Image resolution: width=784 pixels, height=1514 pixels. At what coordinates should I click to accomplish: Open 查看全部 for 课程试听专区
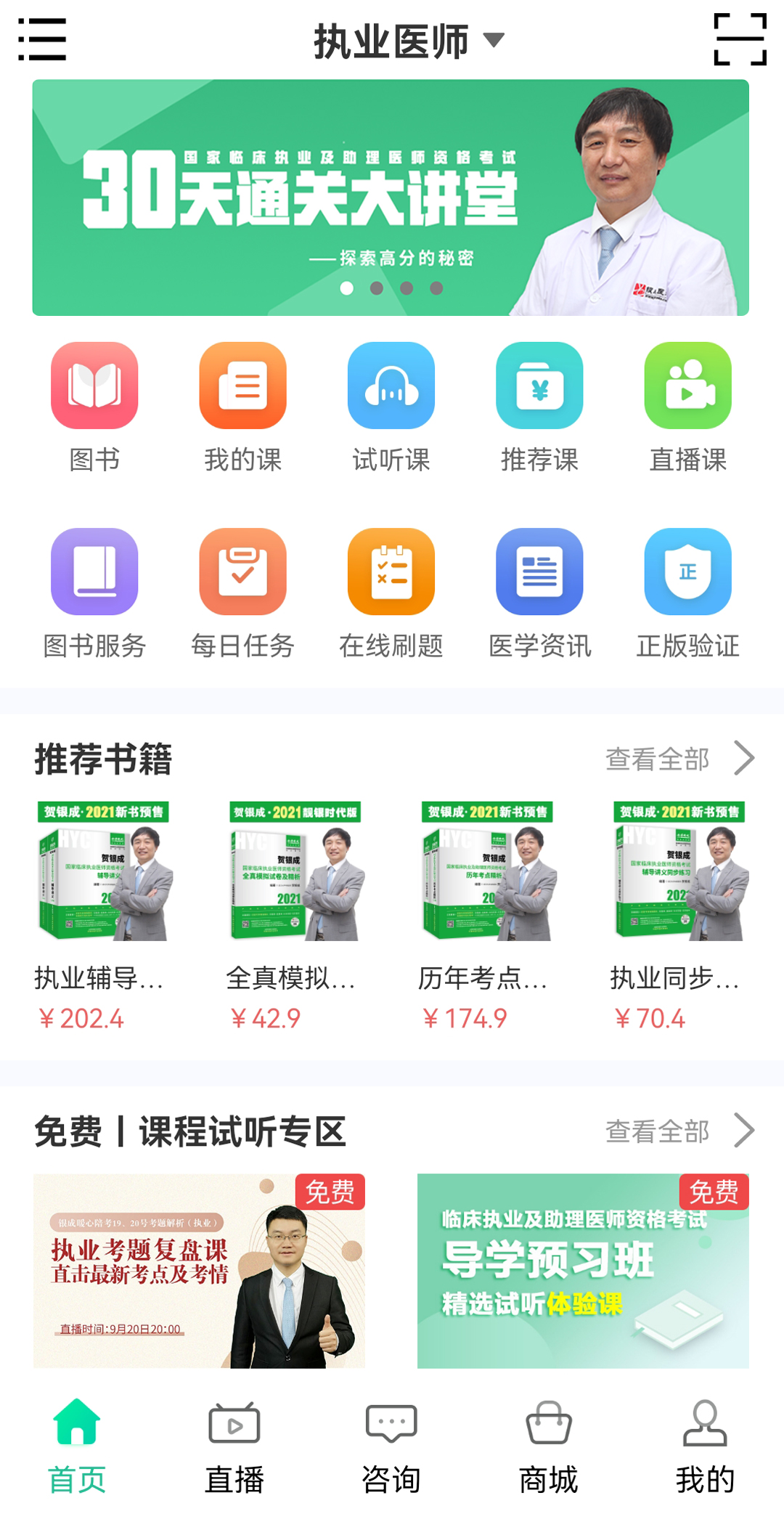pyautogui.click(x=658, y=1130)
